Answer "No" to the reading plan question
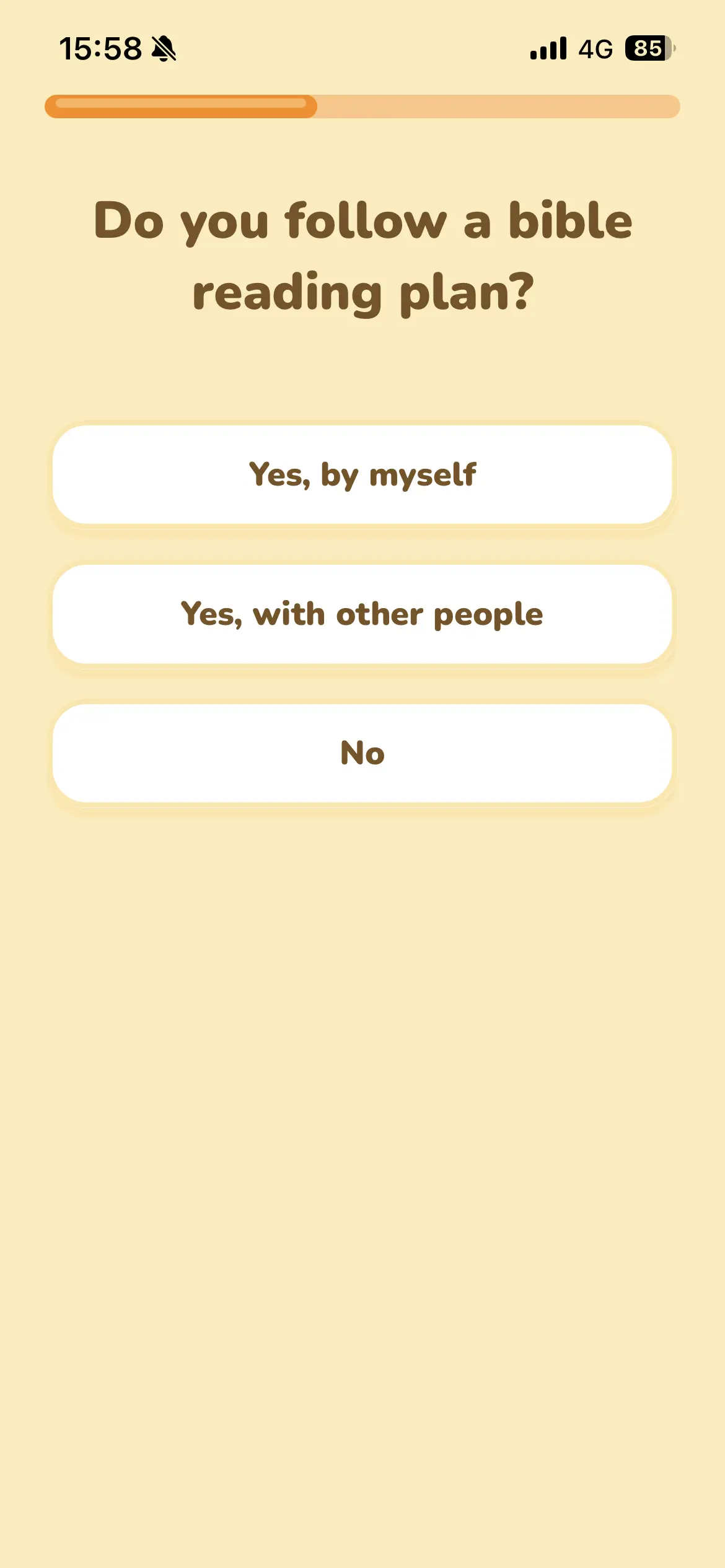The image size is (725, 1568). [x=362, y=753]
